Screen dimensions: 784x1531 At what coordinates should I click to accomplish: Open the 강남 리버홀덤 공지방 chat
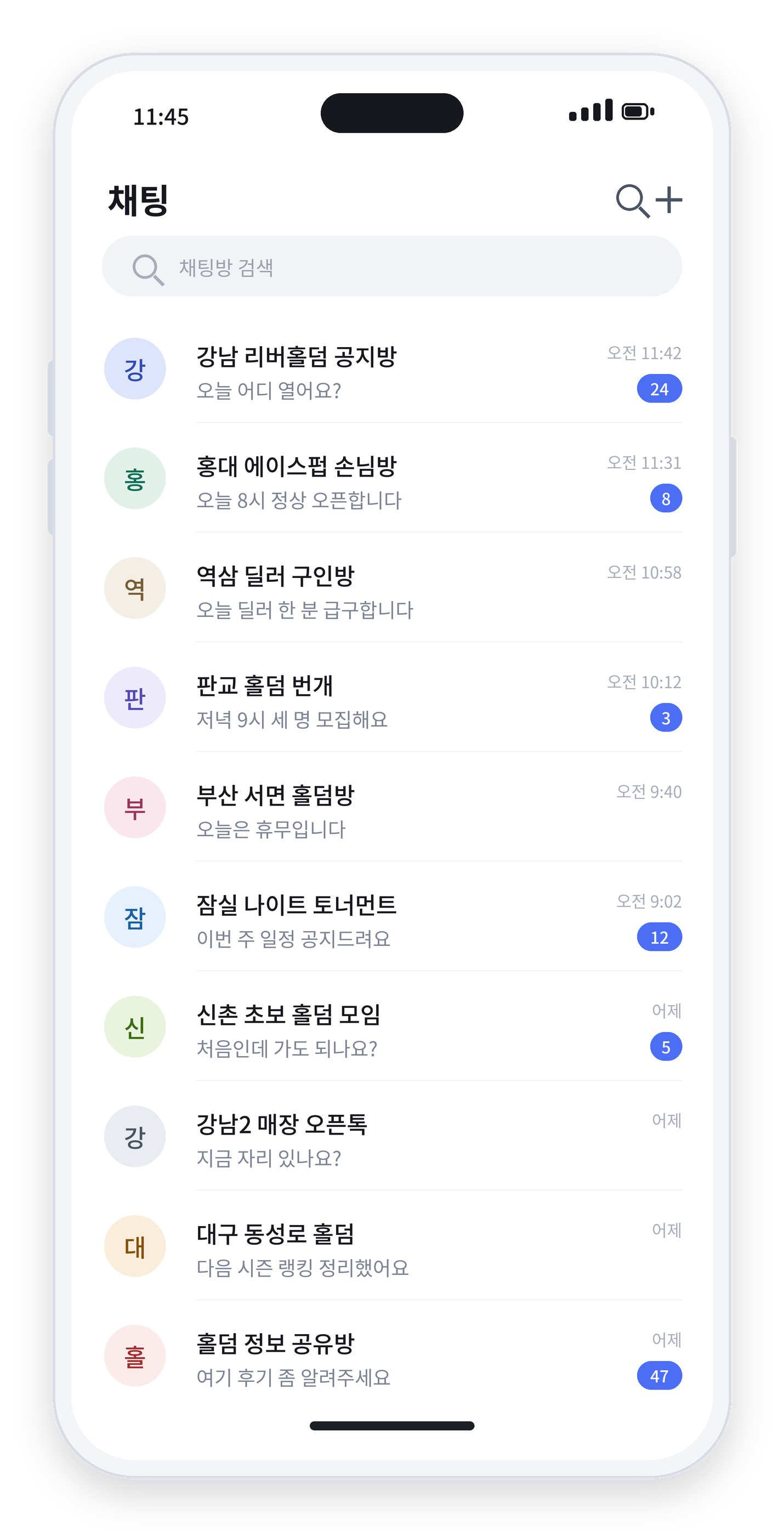(391, 368)
